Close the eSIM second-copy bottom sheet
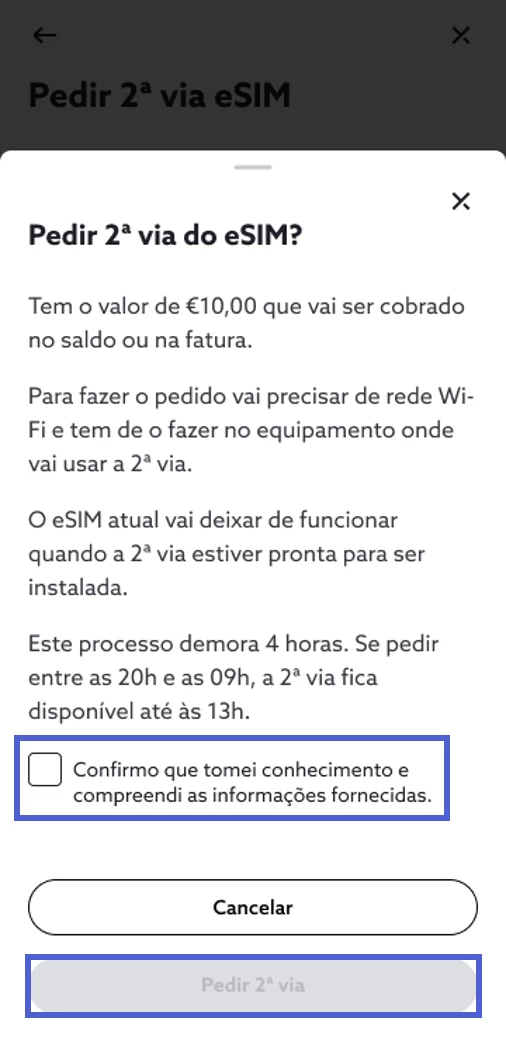This screenshot has height=1039, width=506. click(460, 201)
